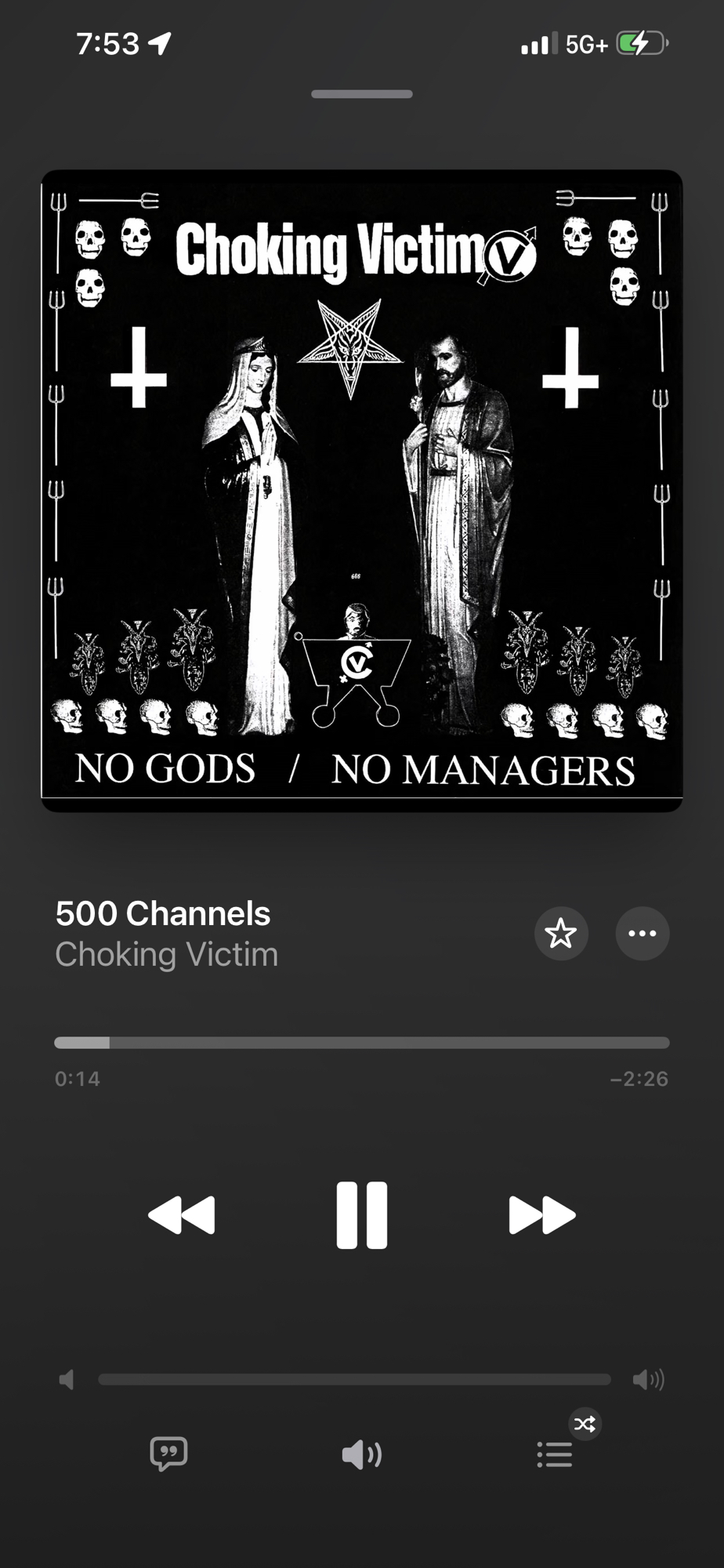Go back to the previous track
724x1568 pixels.
click(182, 1214)
